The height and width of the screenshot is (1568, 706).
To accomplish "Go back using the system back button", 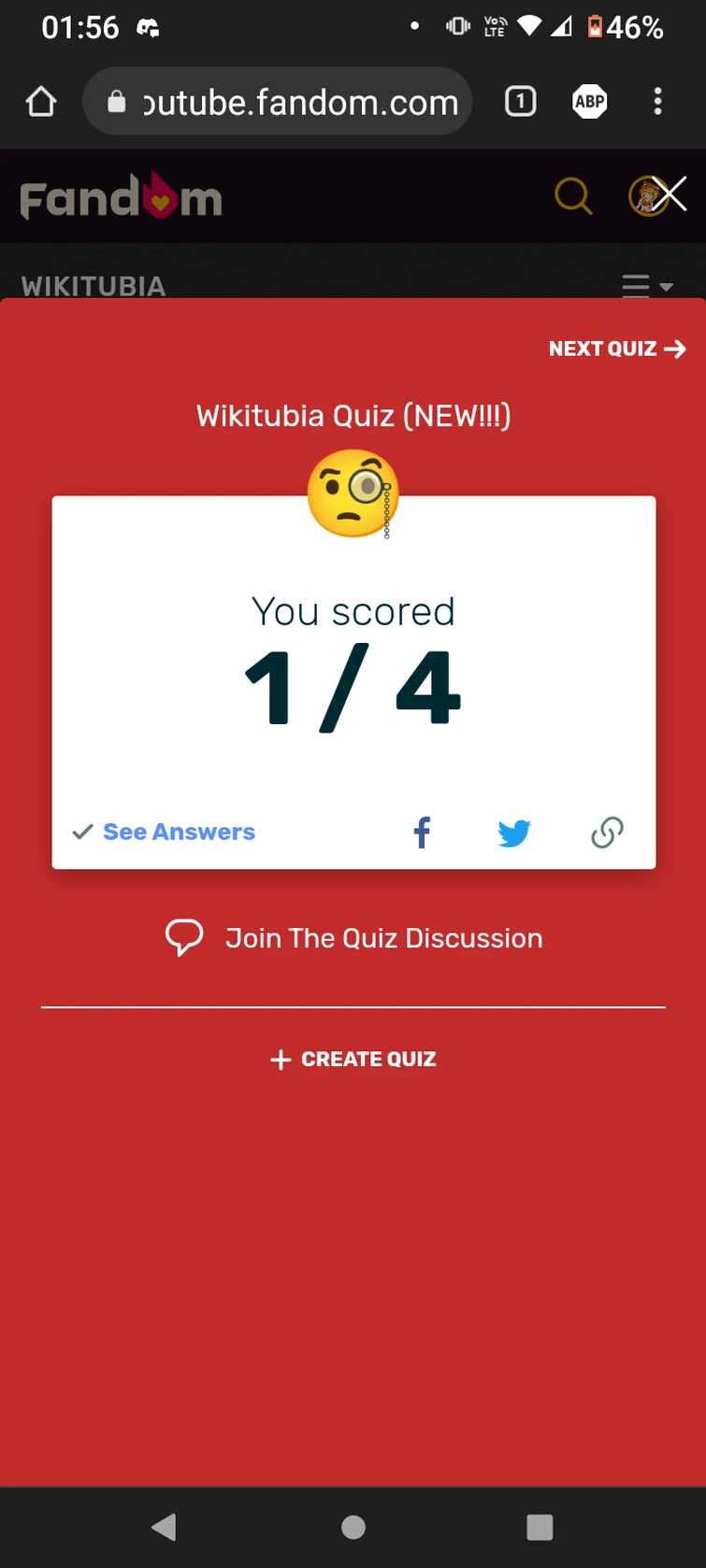I will [x=165, y=1527].
